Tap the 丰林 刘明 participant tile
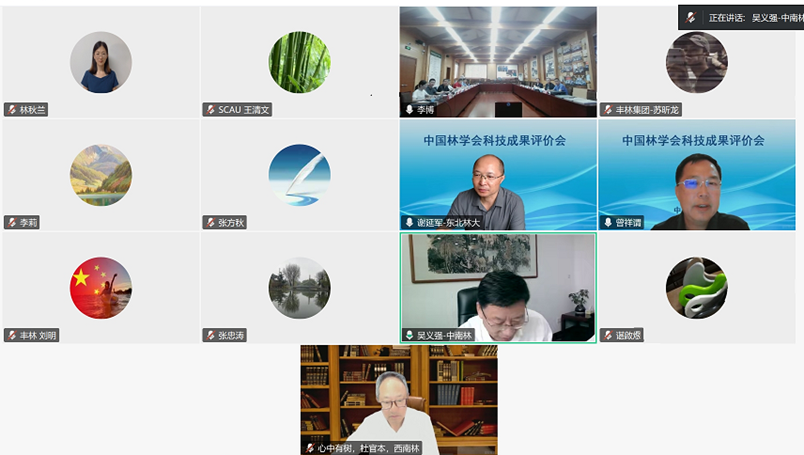This screenshot has width=804, height=455. pyautogui.click(x=100, y=288)
